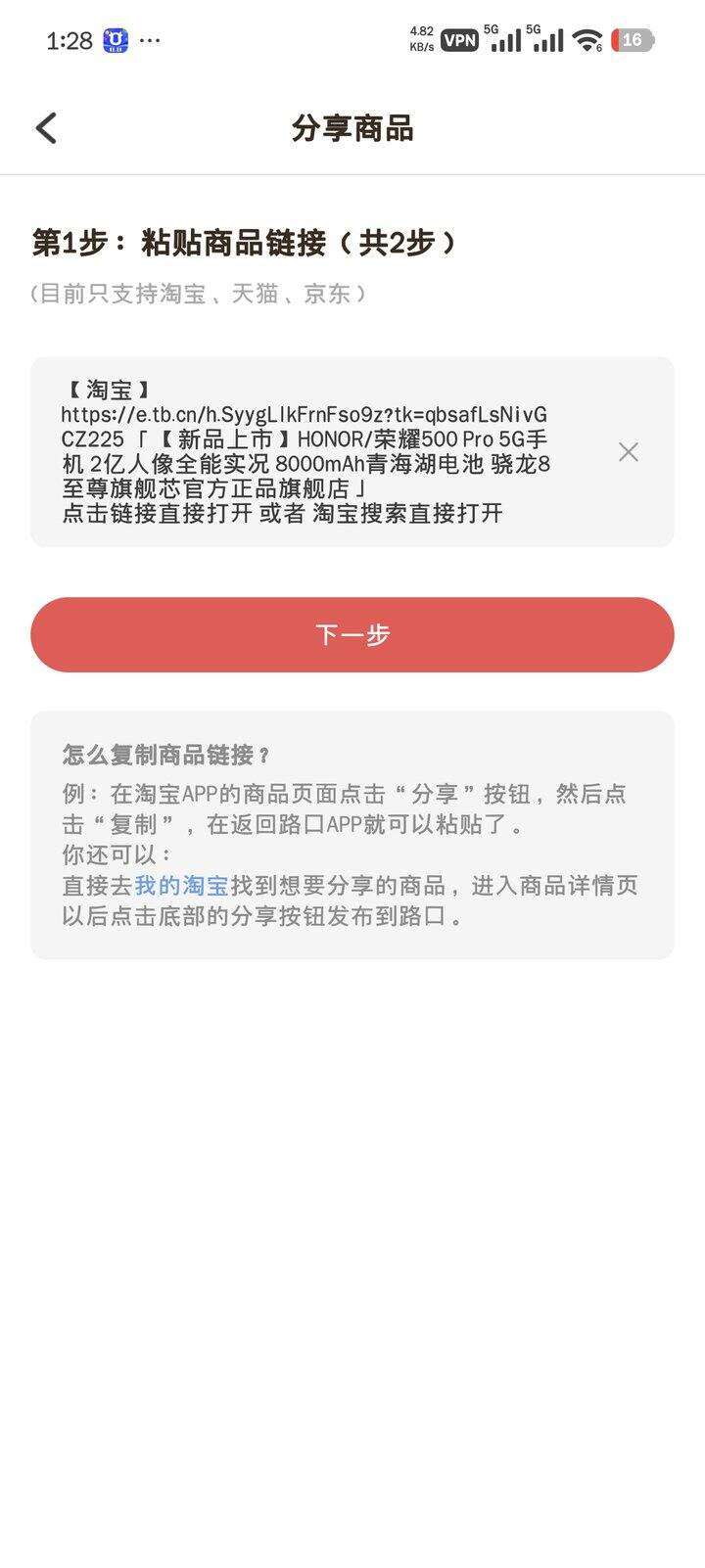Go back from the 分享商品 page

(46, 128)
